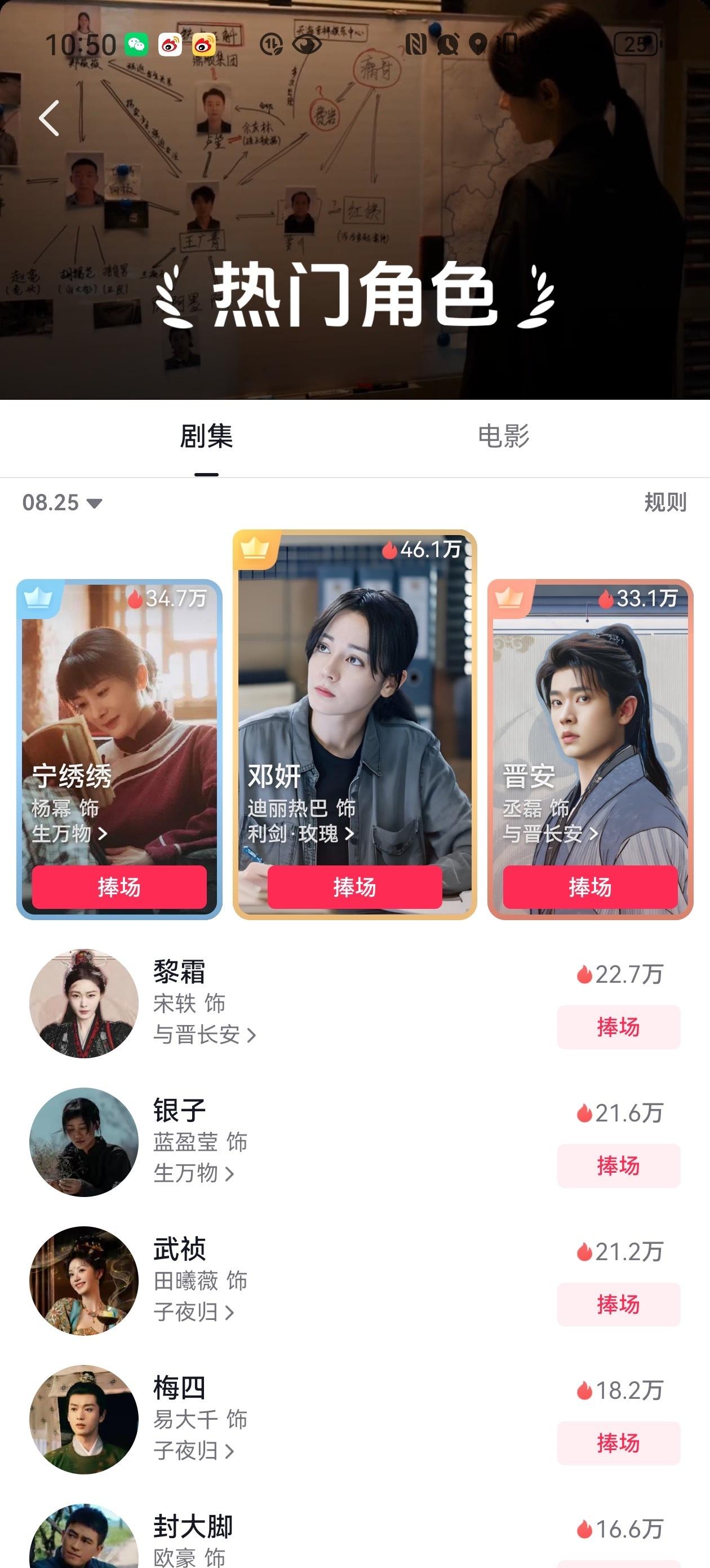
Task: Support 邓妍 with the 捧场 button
Action: point(354,887)
